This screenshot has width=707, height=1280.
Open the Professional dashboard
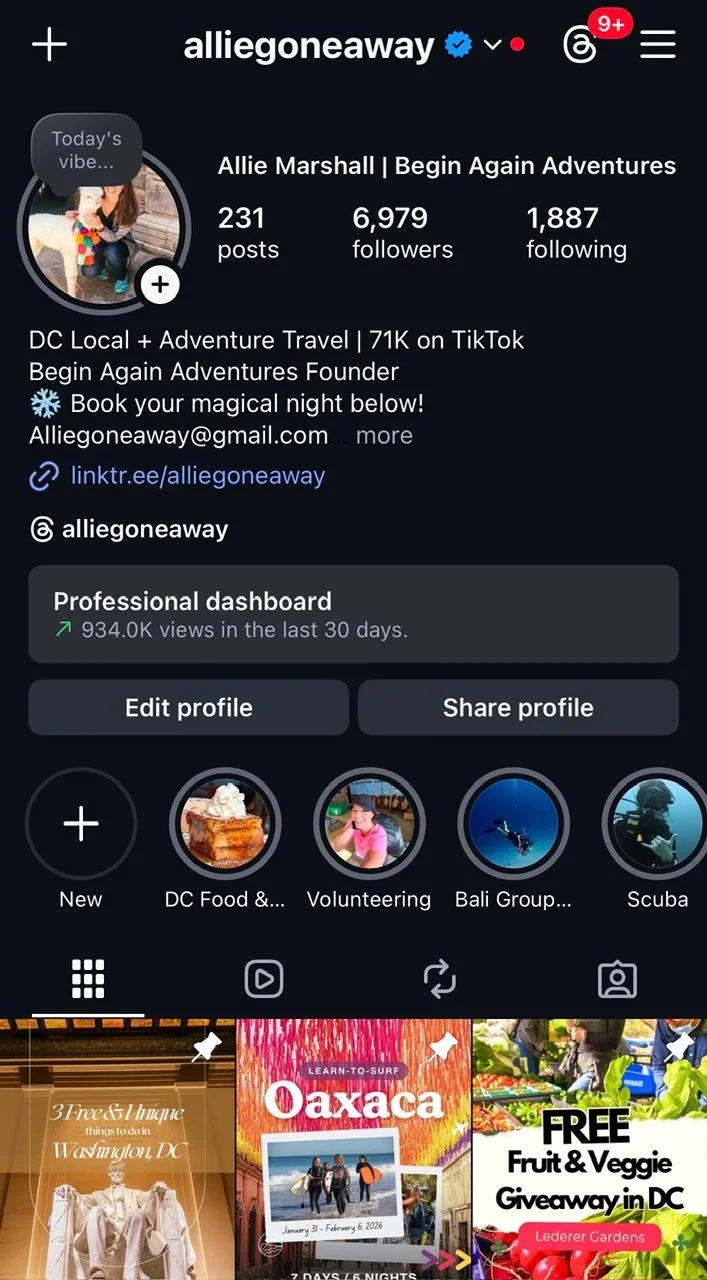[x=353, y=614]
